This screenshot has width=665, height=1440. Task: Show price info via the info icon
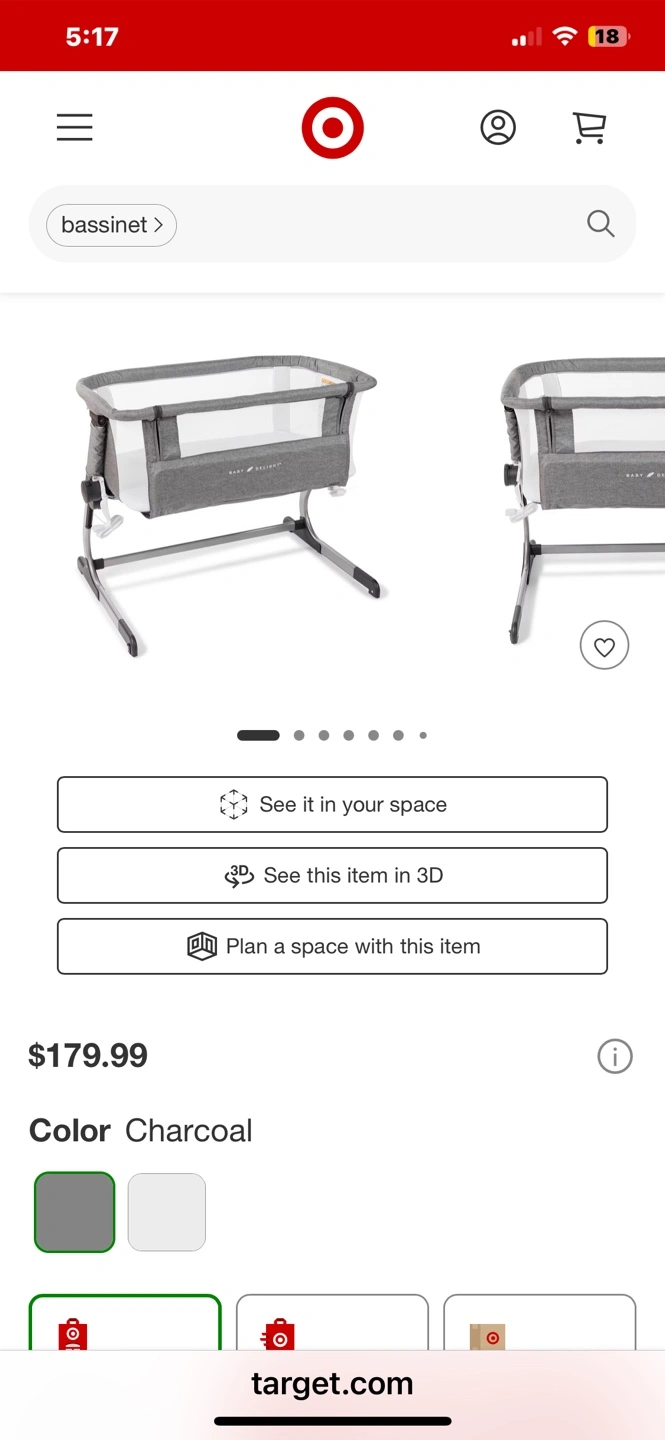(x=614, y=1056)
